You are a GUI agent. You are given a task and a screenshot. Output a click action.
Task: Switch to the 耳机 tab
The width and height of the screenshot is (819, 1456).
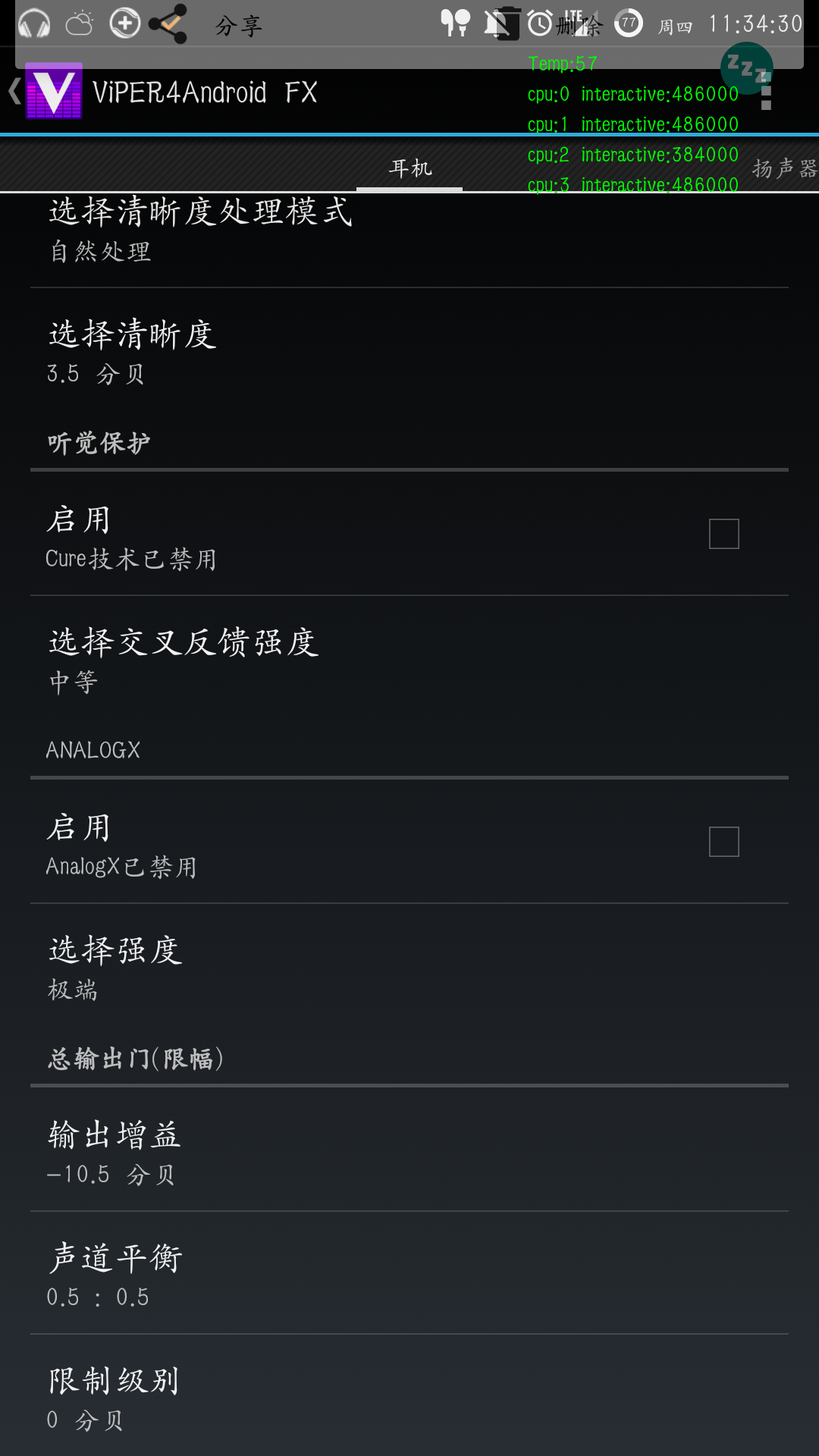(409, 168)
